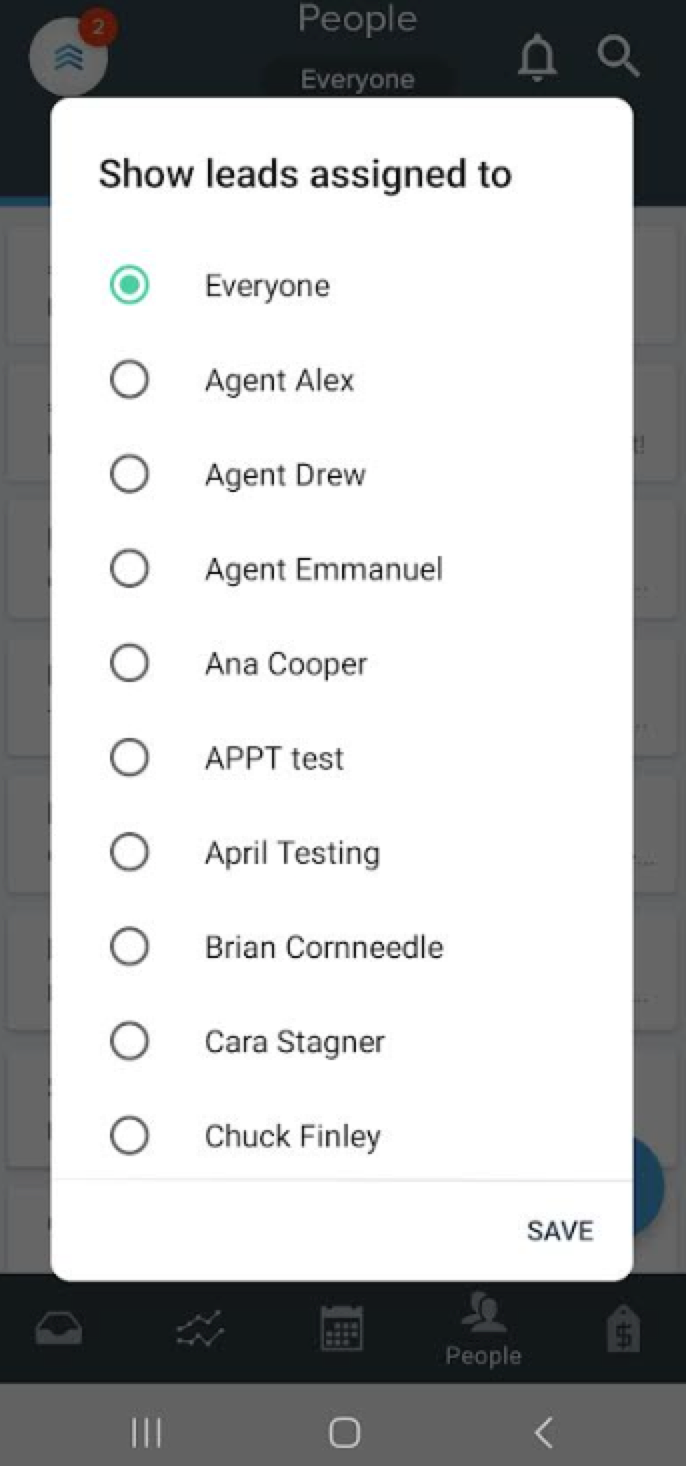Choose the APPT test option

coord(129,758)
